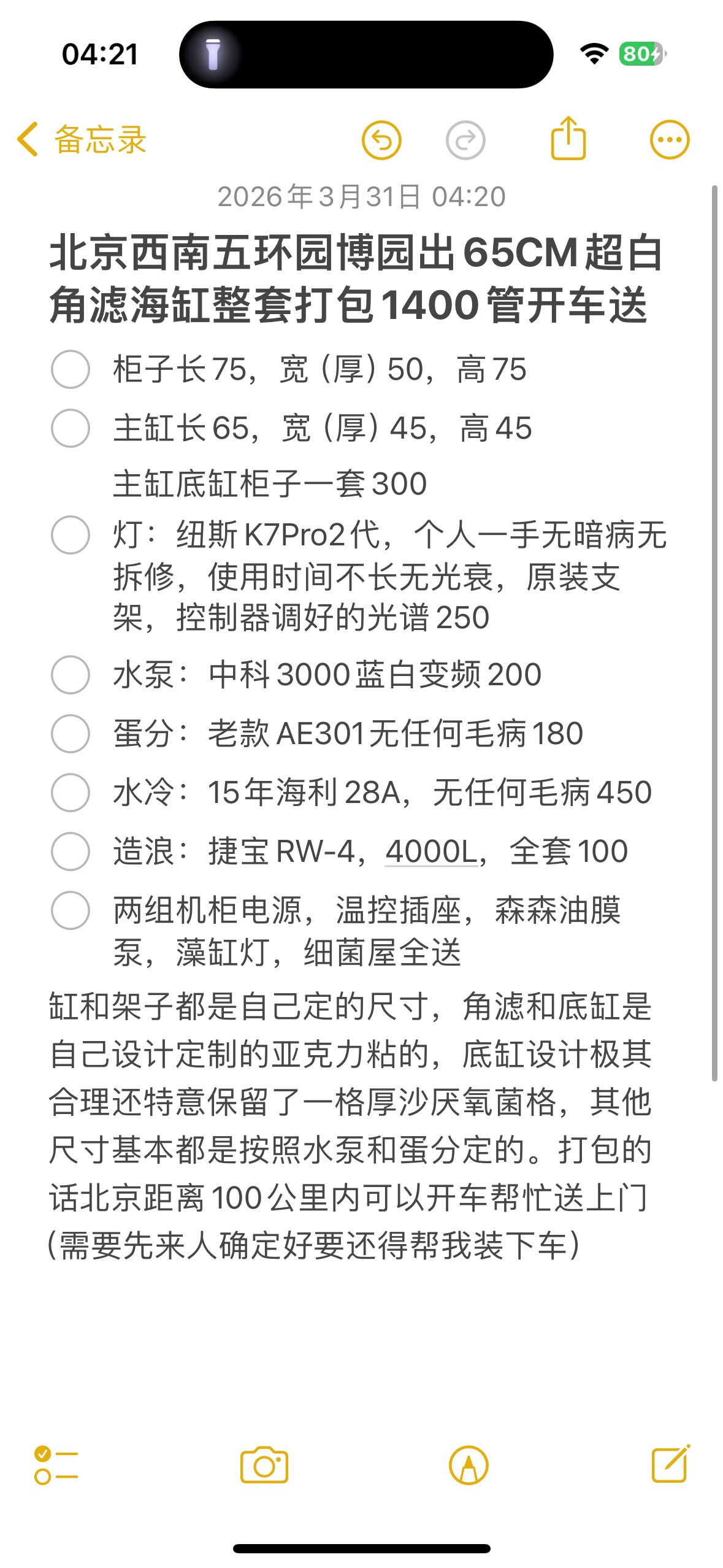Check off the 主缸长65 item
This screenshot has width=723, height=1568.
point(71,428)
